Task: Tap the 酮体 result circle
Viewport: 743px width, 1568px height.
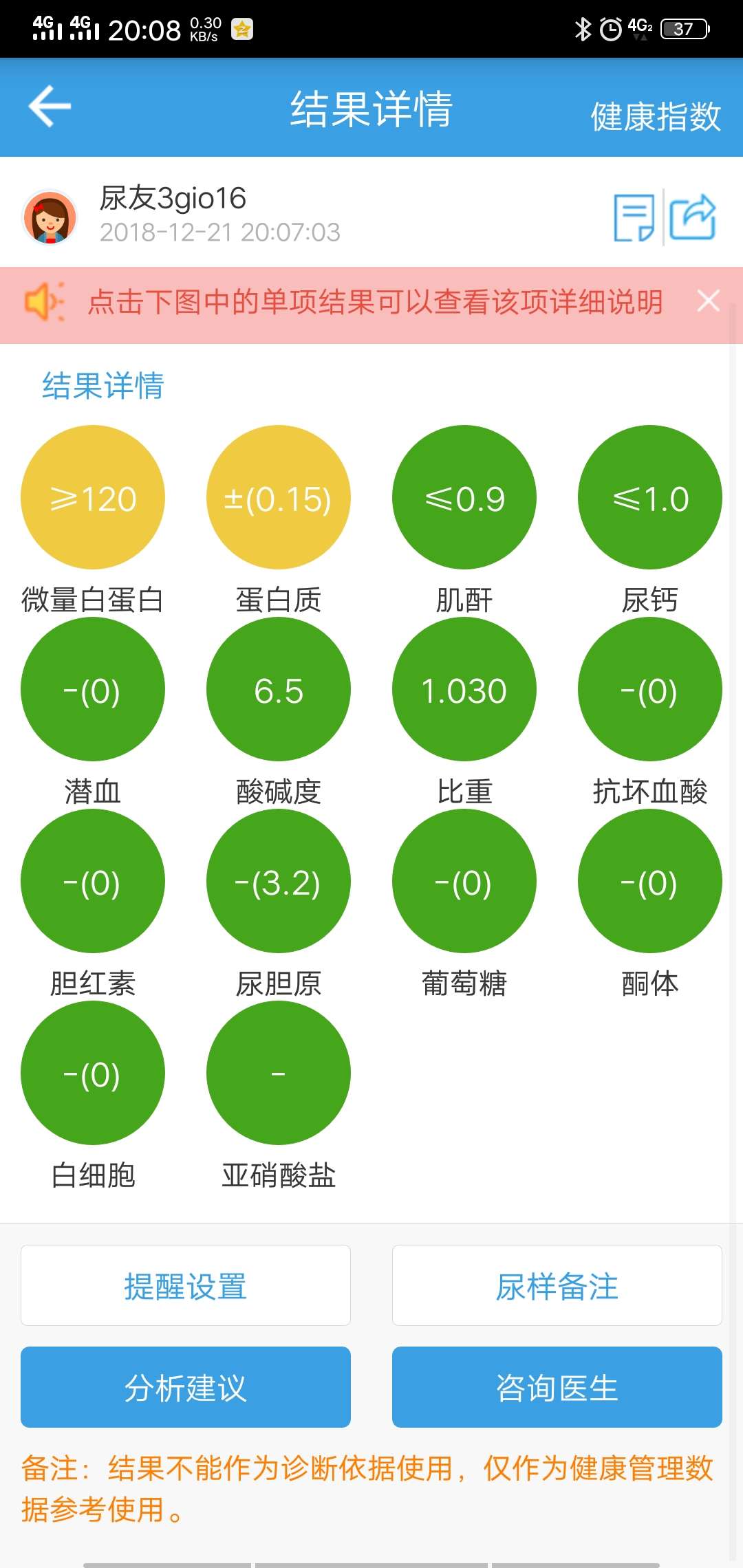Action: (649, 882)
